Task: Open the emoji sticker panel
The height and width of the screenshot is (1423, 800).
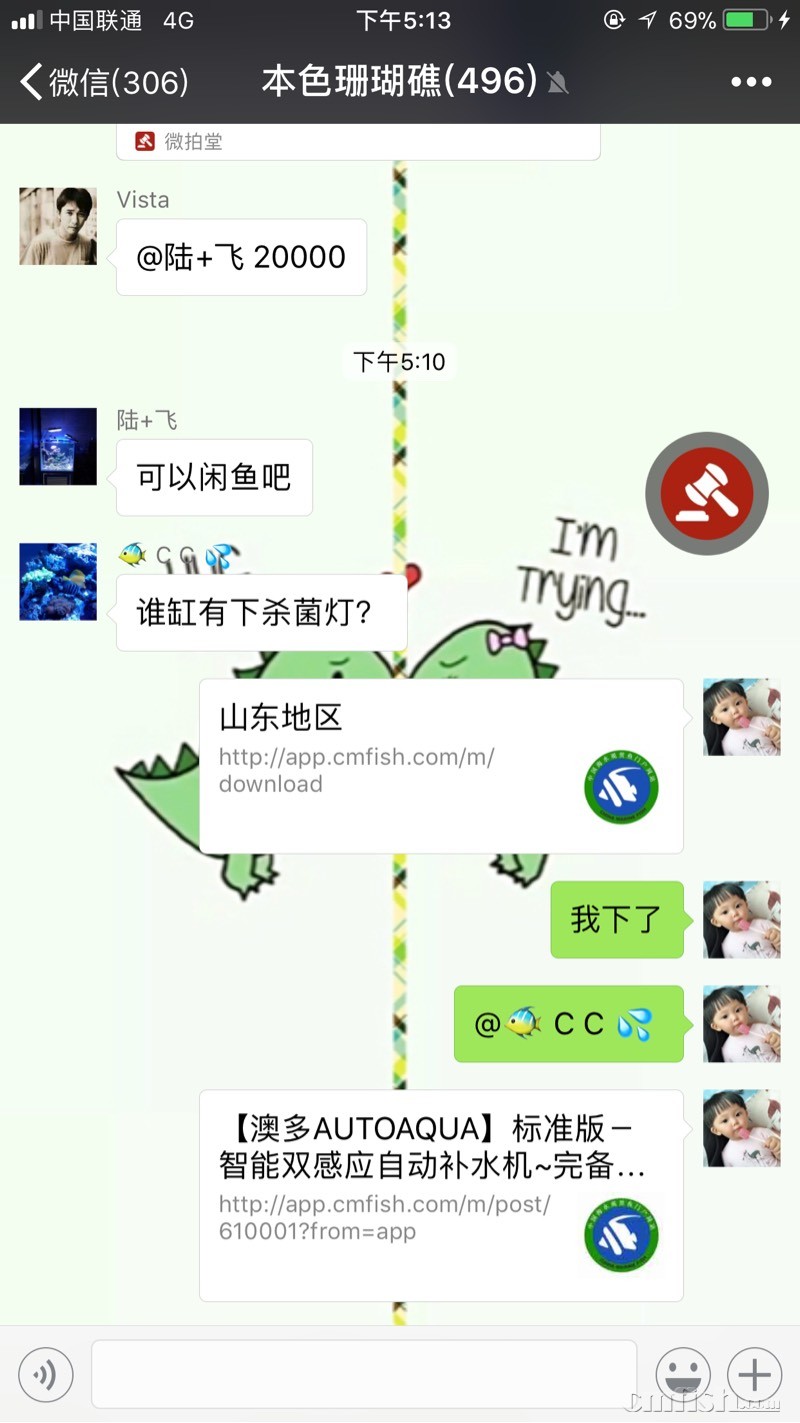Action: pos(683,1375)
